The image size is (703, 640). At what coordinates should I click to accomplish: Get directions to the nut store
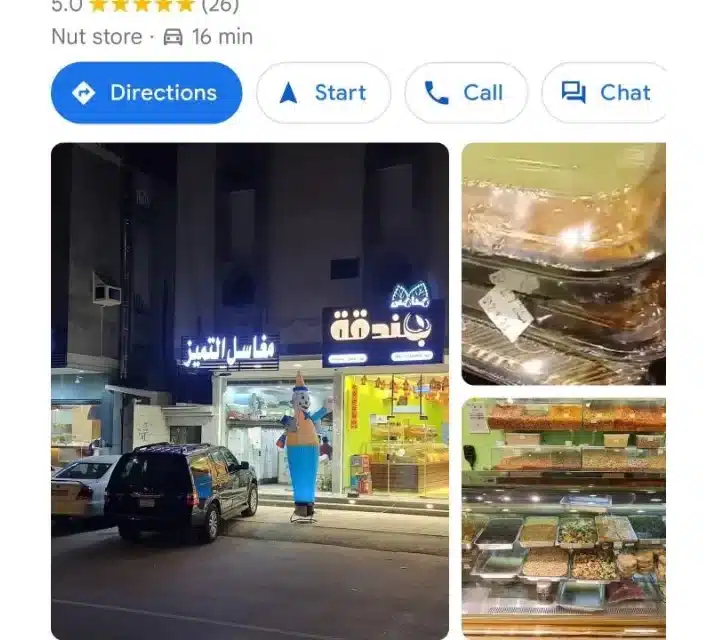click(146, 93)
